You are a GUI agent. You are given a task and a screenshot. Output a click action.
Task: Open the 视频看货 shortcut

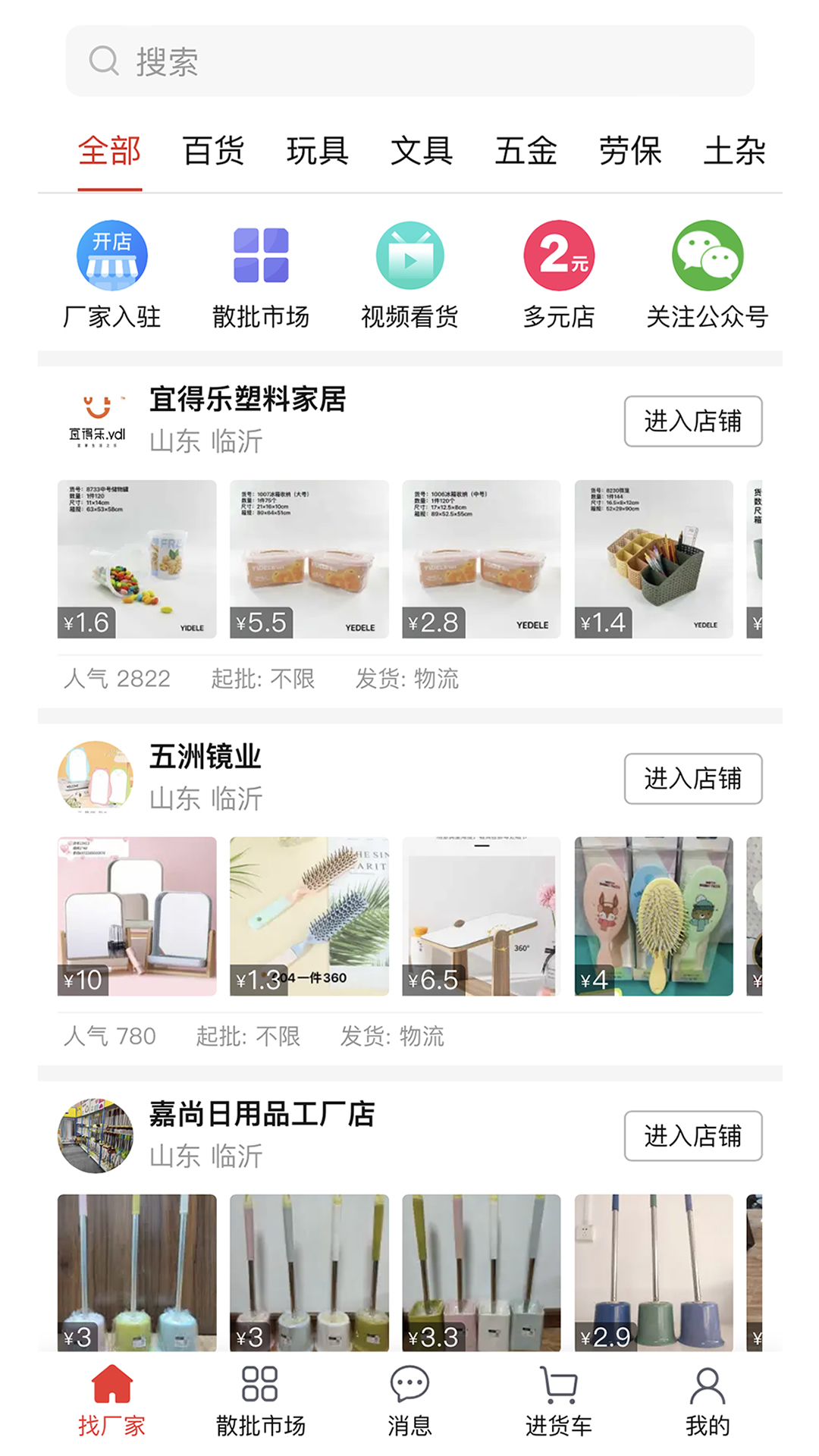(409, 275)
